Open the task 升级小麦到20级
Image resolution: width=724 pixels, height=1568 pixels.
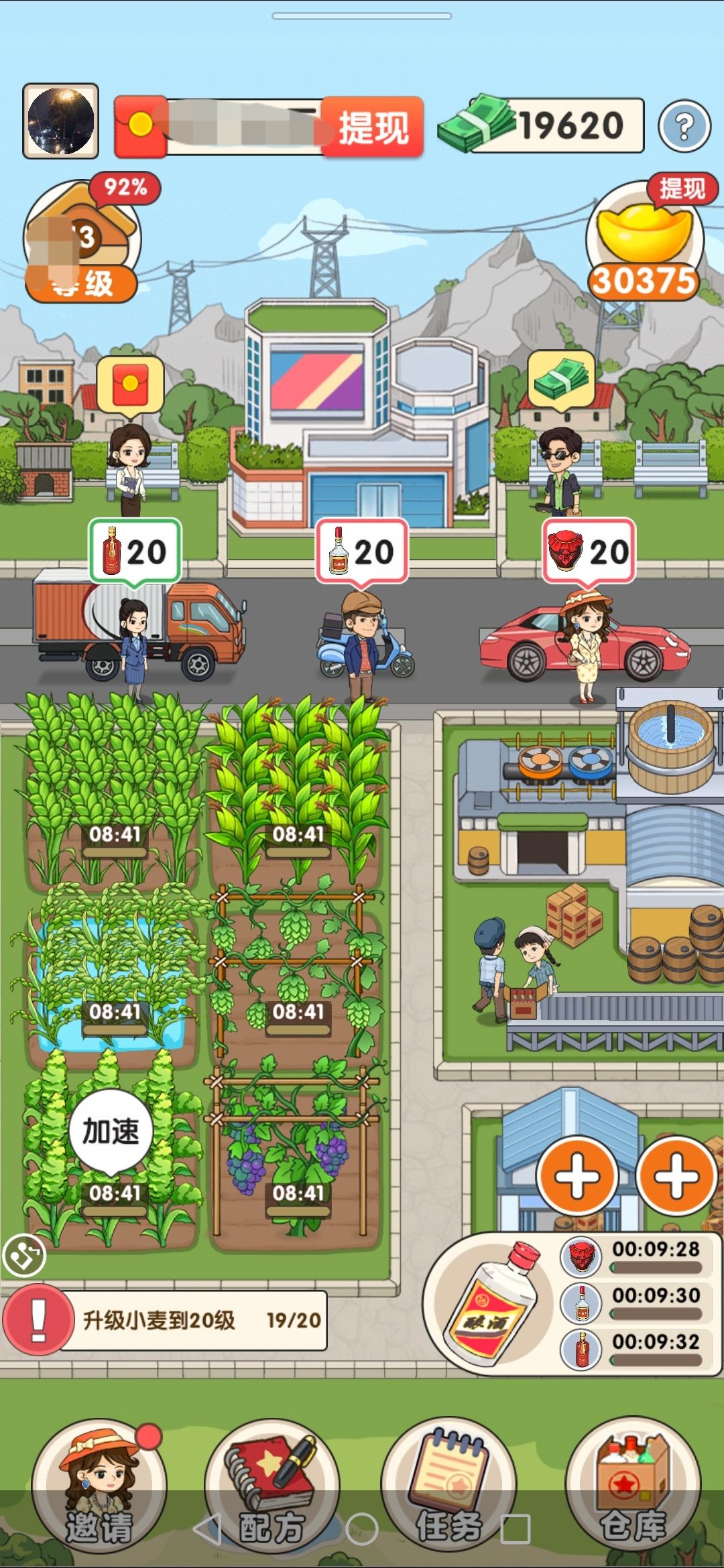coord(165,1320)
